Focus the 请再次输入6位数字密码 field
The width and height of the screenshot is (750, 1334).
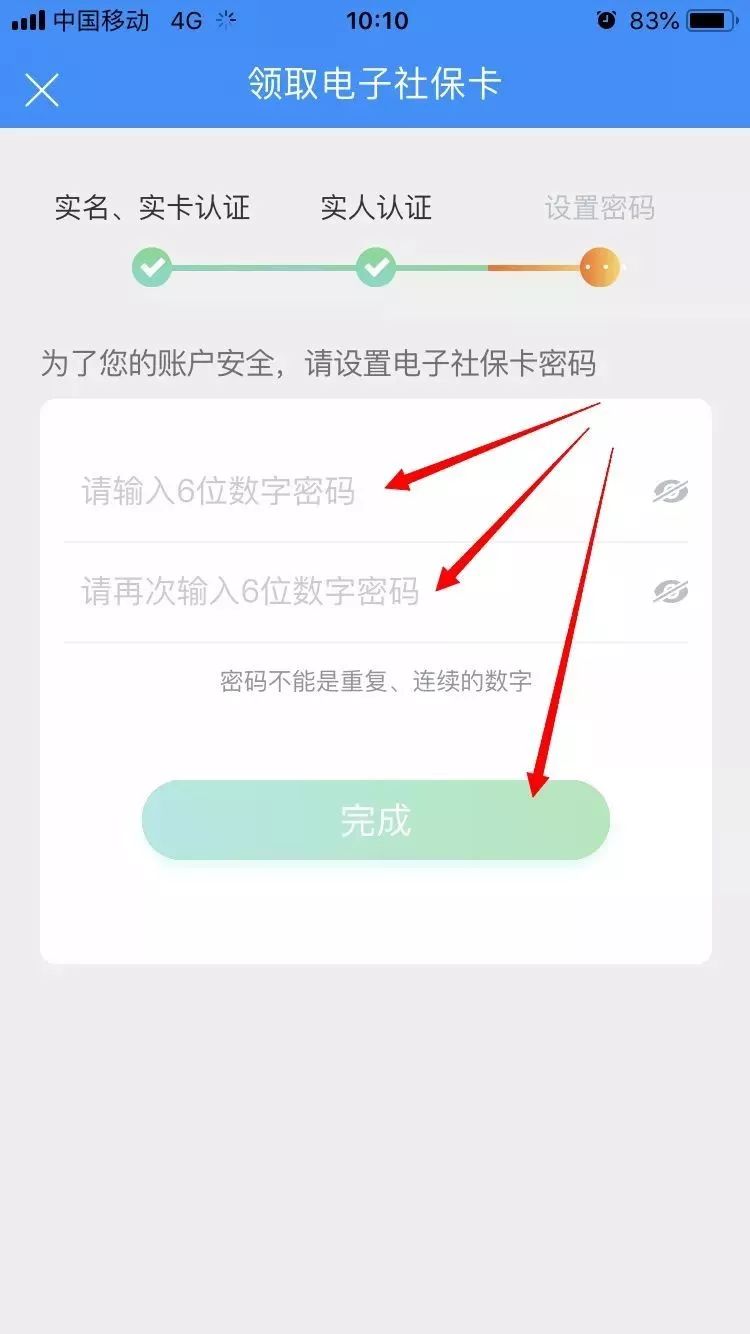click(x=355, y=592)
